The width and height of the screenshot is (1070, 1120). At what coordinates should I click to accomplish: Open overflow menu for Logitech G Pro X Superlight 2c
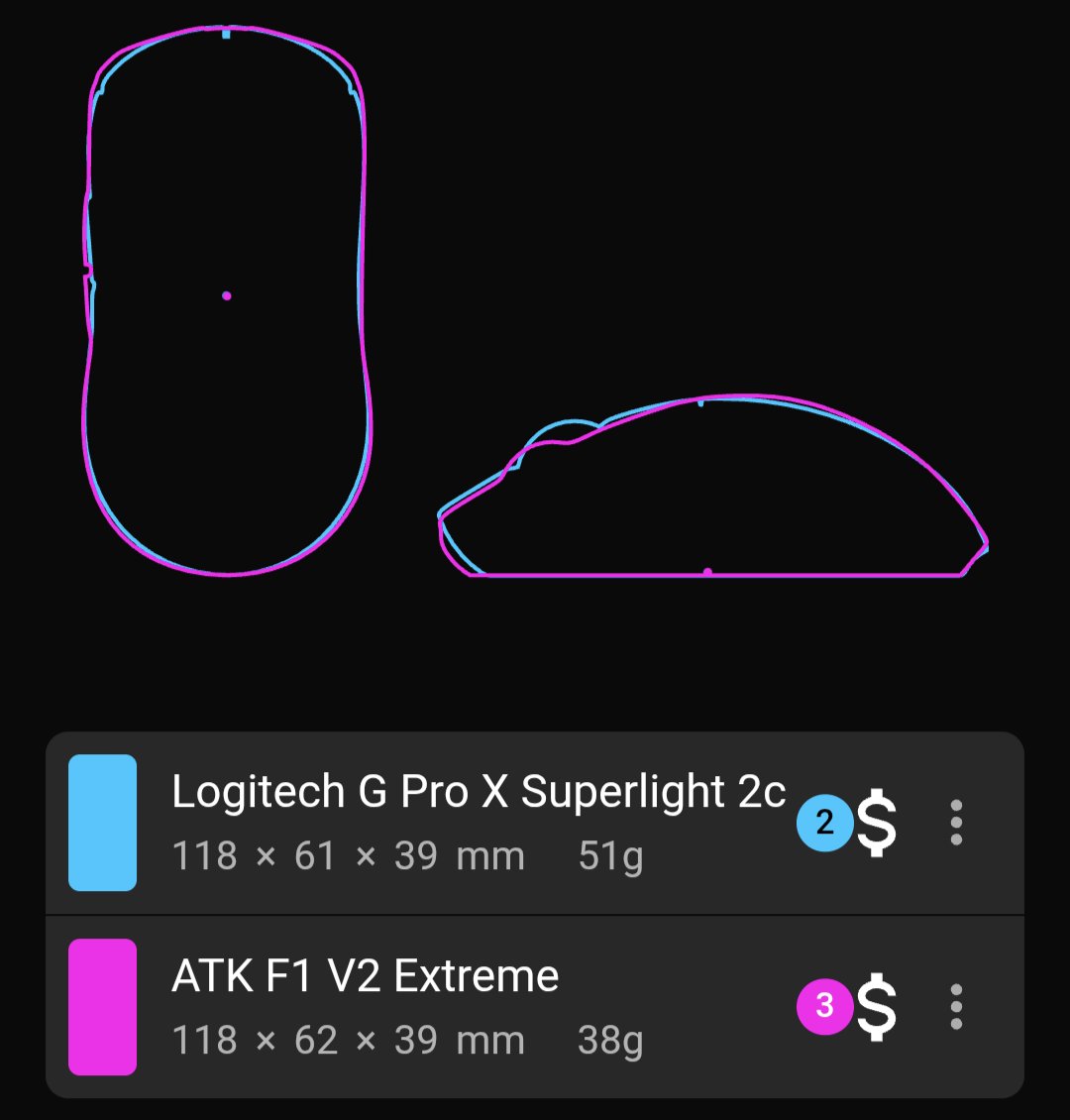[x=955, y=823]
